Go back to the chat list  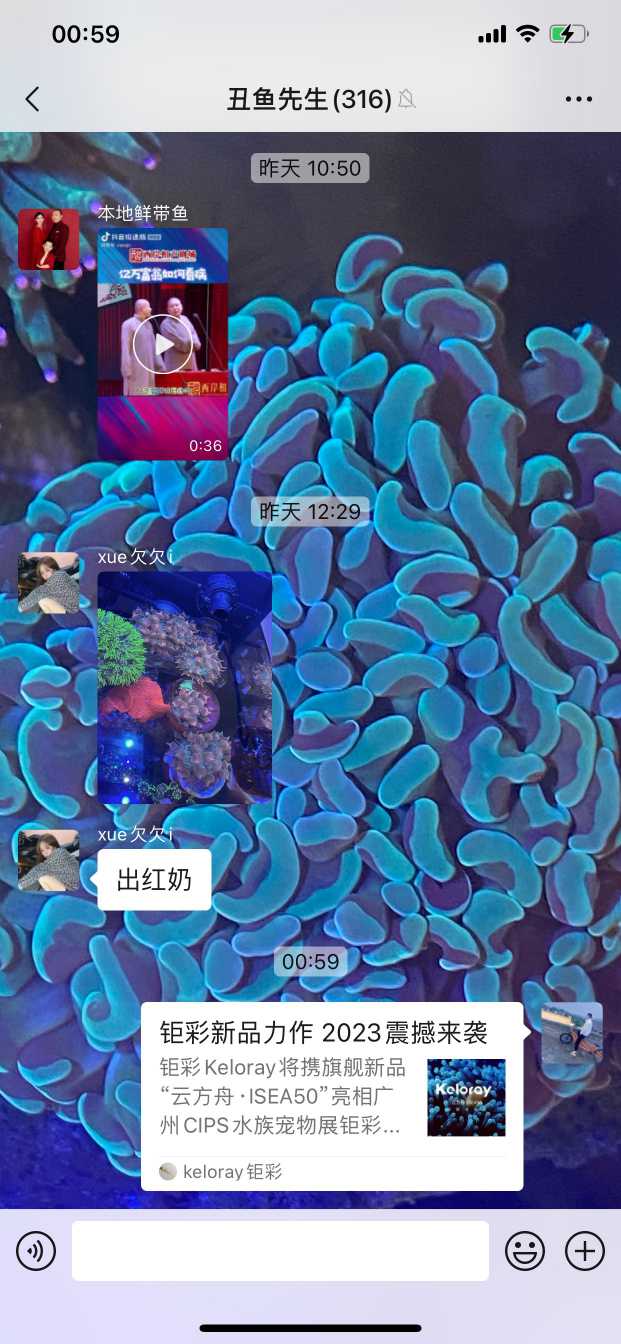pos(32,99)
